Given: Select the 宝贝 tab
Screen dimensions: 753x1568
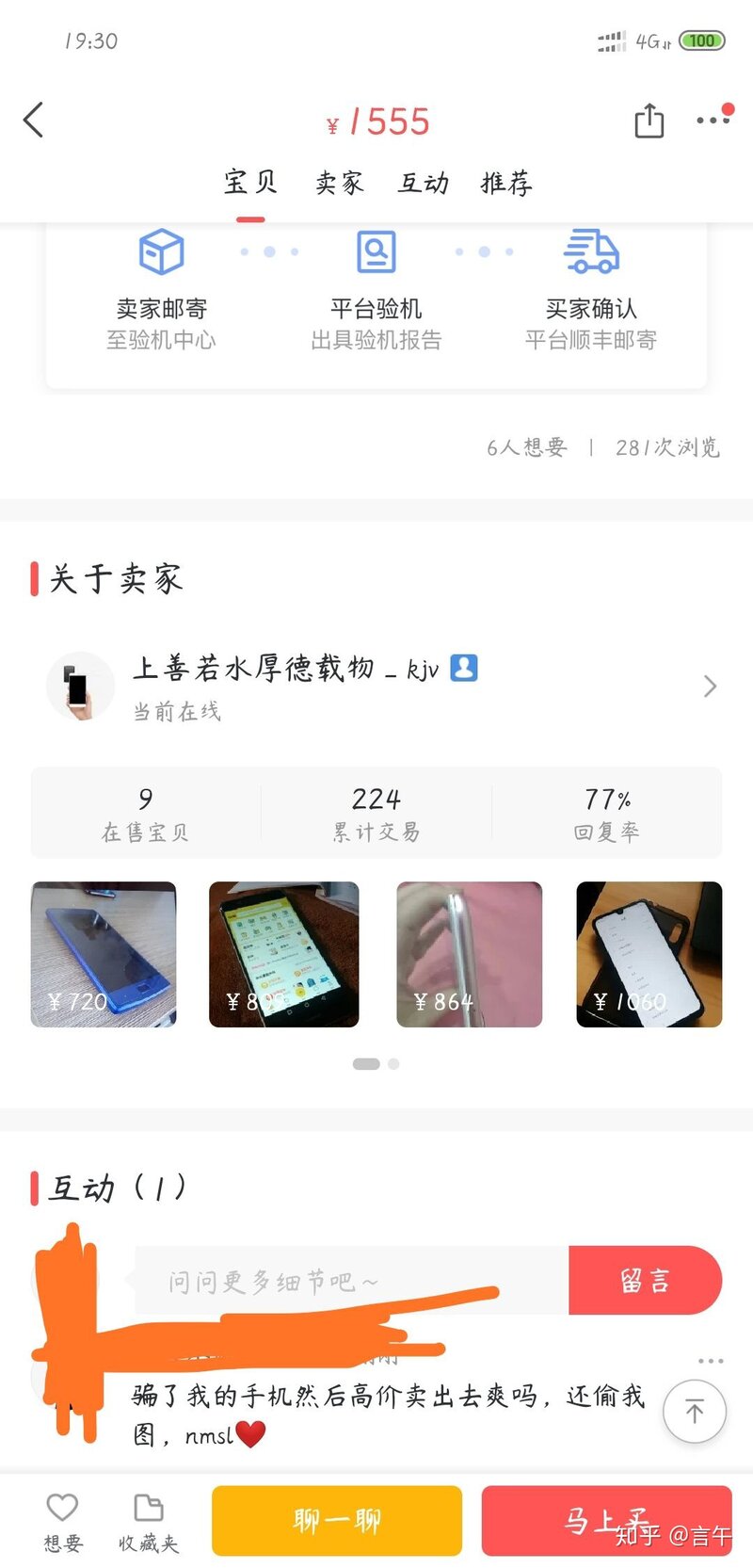Looking at the screenshot, I should (250, 183).
